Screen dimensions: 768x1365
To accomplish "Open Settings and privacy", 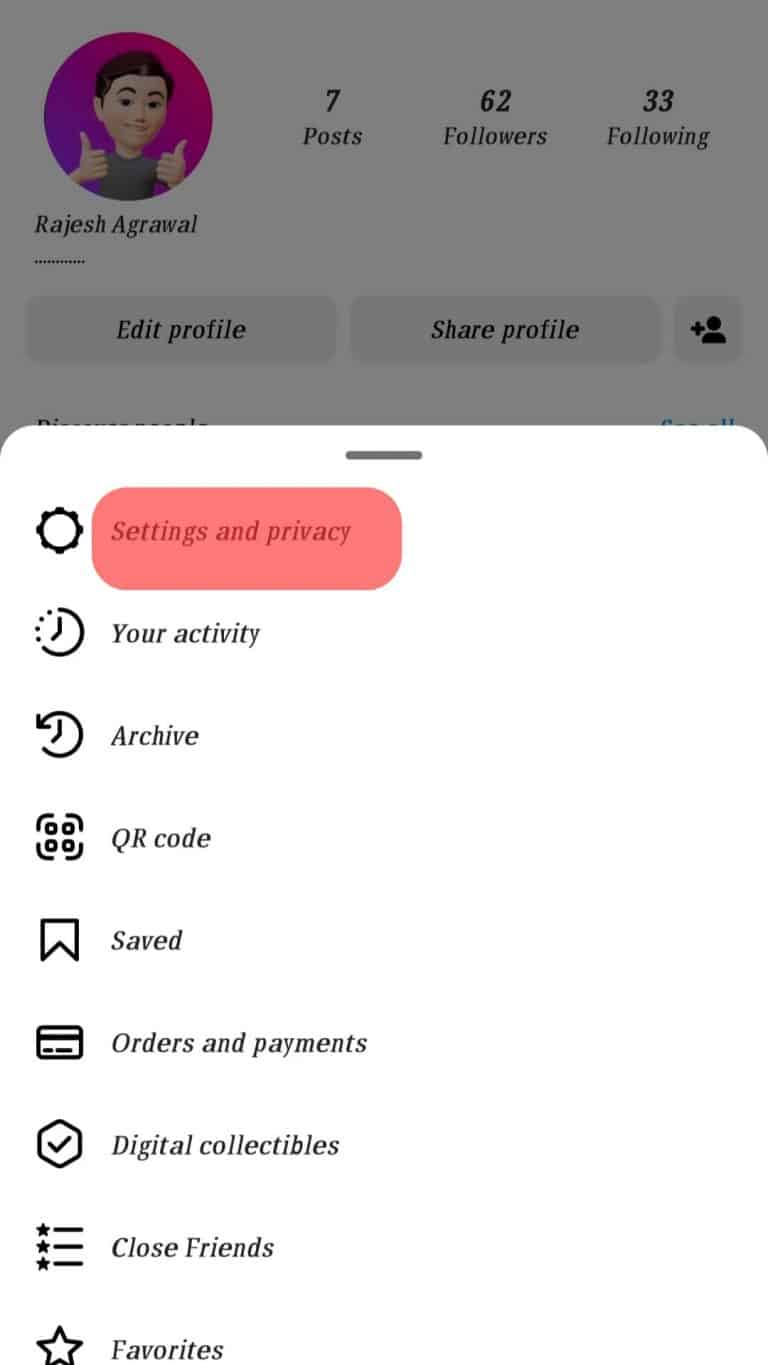I will click(x=232, y=531).
